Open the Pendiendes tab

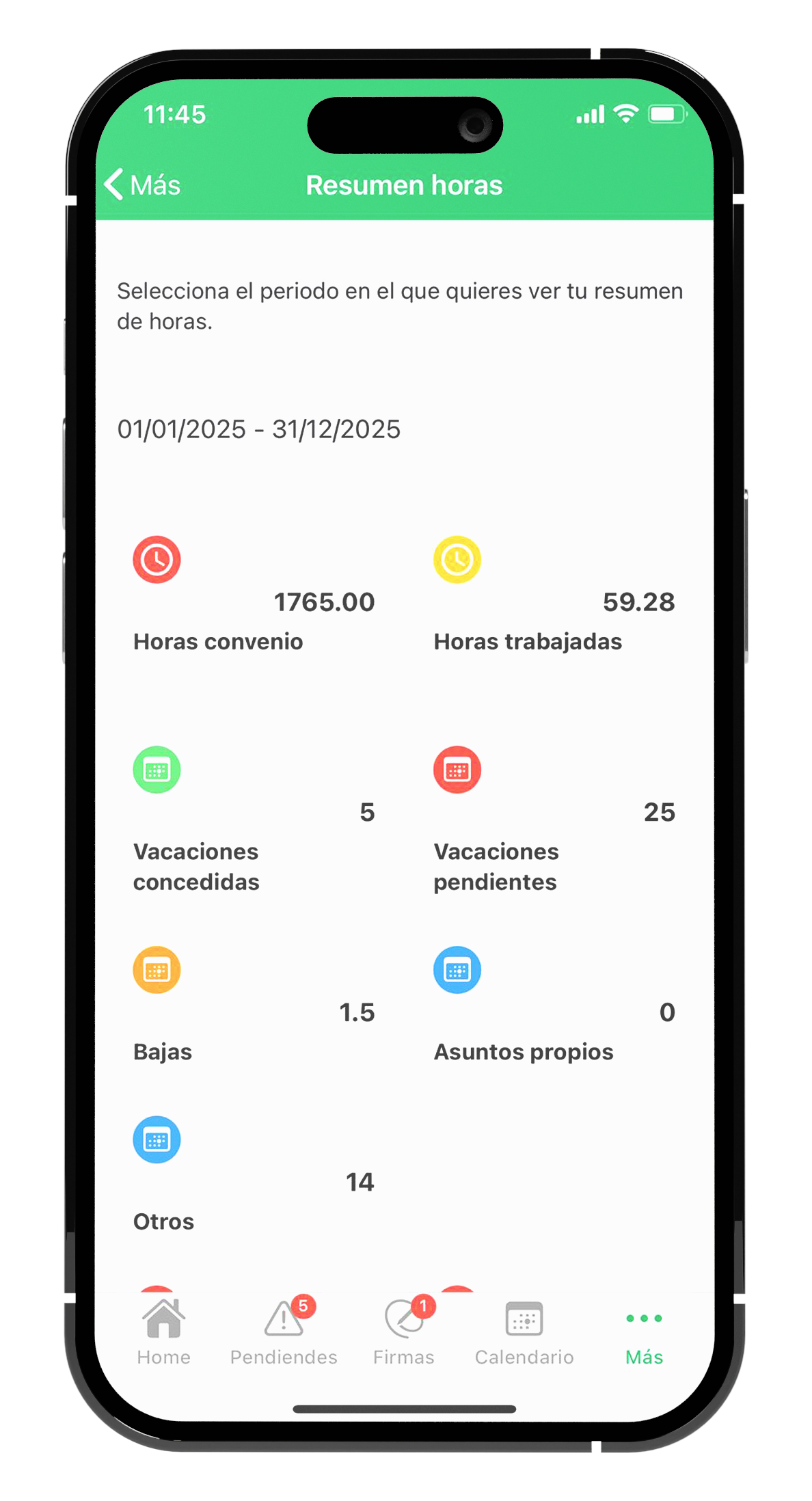[x=284, y=1332]
